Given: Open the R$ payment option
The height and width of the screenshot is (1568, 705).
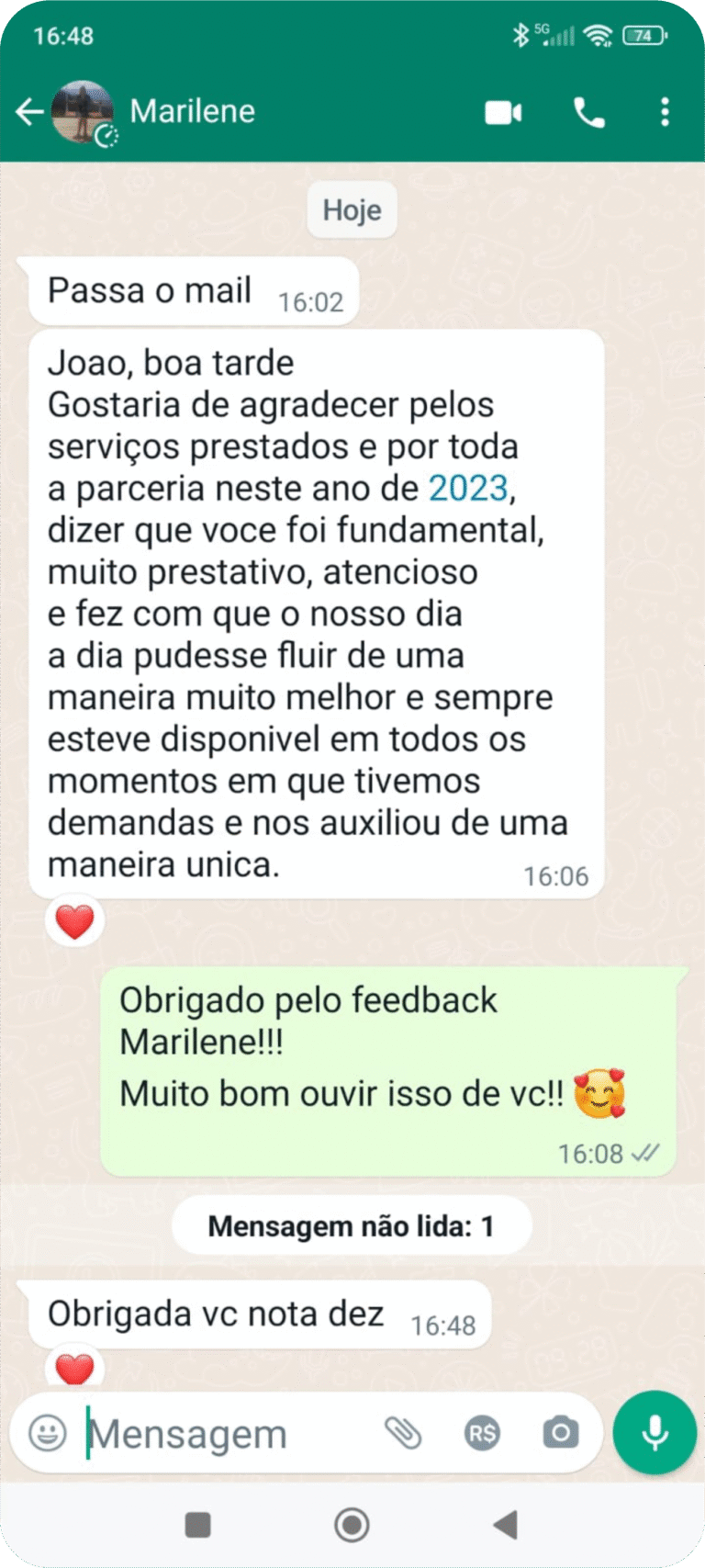Looking at the screenshot, I should pyautogui.click(x=482, y=1432).
